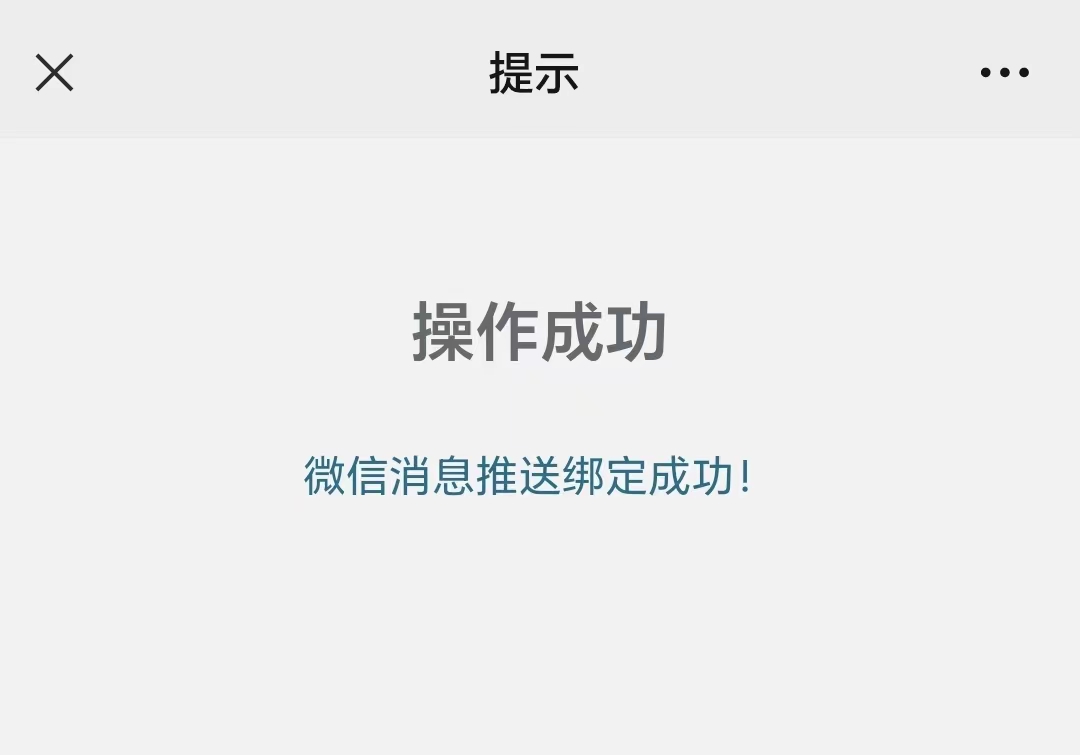Image resolution: width=1080 pixels, height=755 pixels.
Task: Close the 提示 page with the X
Action: coord(55,73)
